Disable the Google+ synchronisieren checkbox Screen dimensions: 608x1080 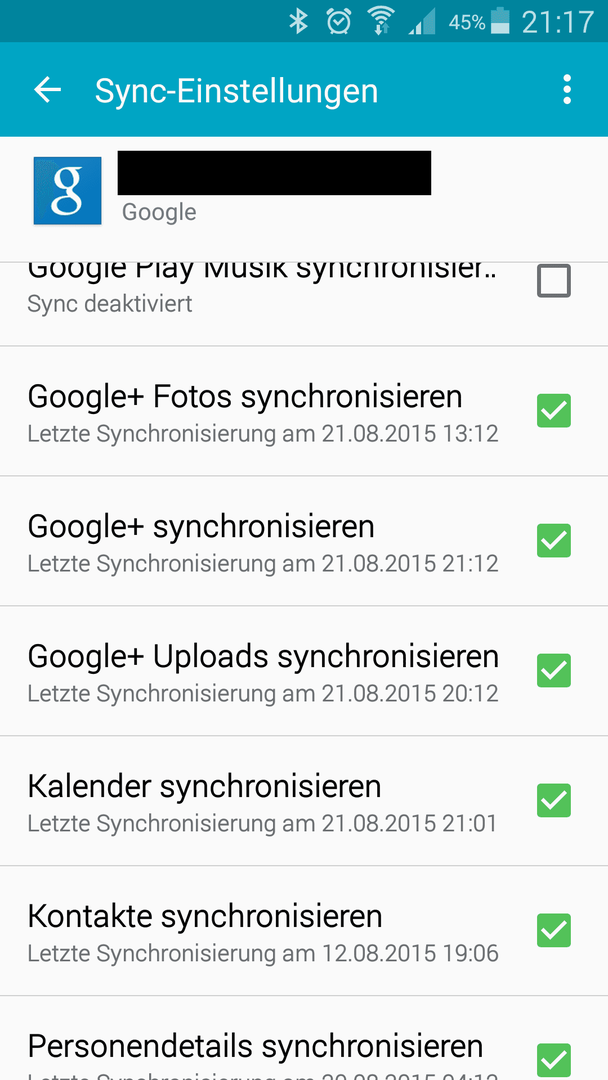coord(554,540)
